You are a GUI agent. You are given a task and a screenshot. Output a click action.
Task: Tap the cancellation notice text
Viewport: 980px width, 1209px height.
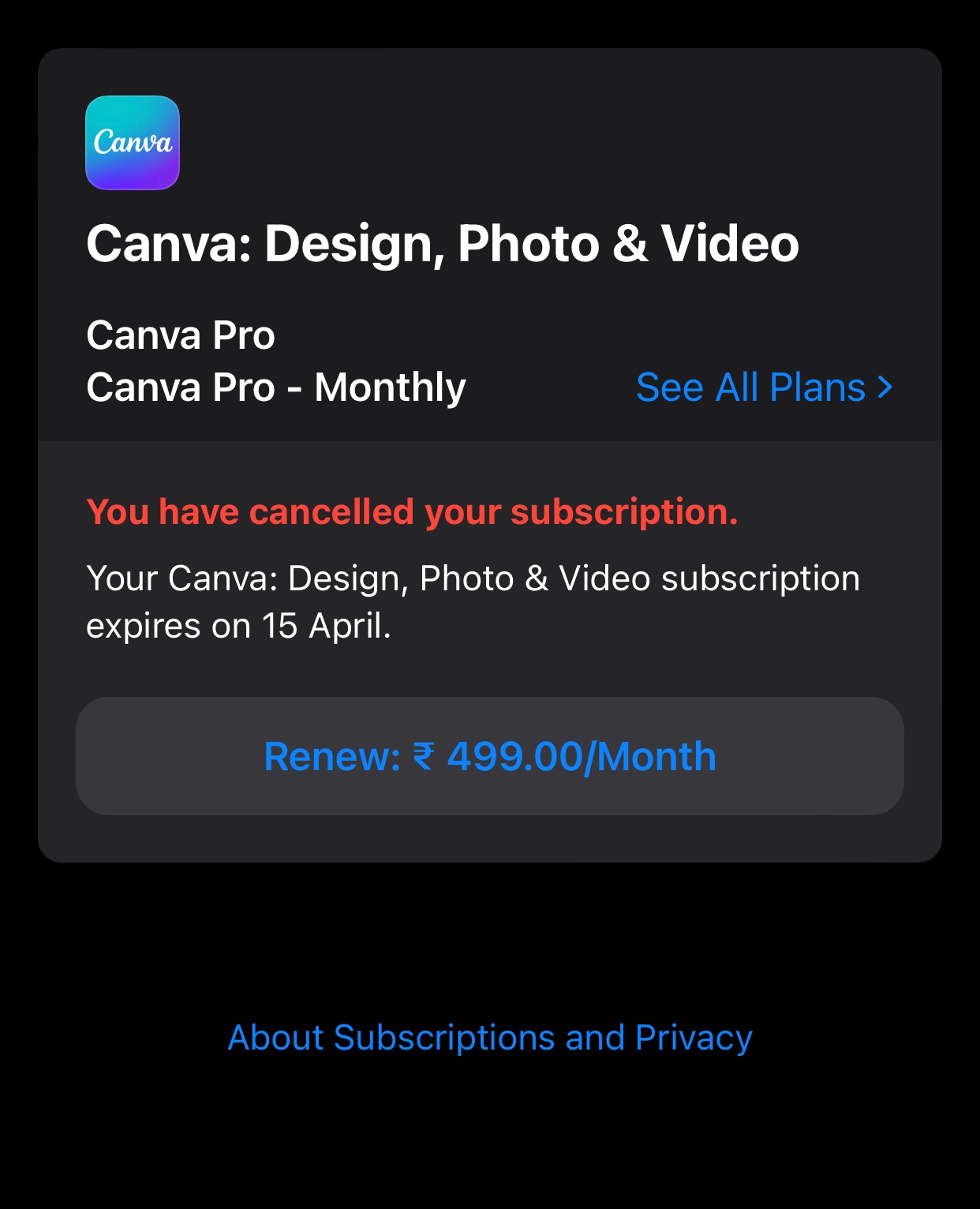pyautogui.click(x=413, y=512)
